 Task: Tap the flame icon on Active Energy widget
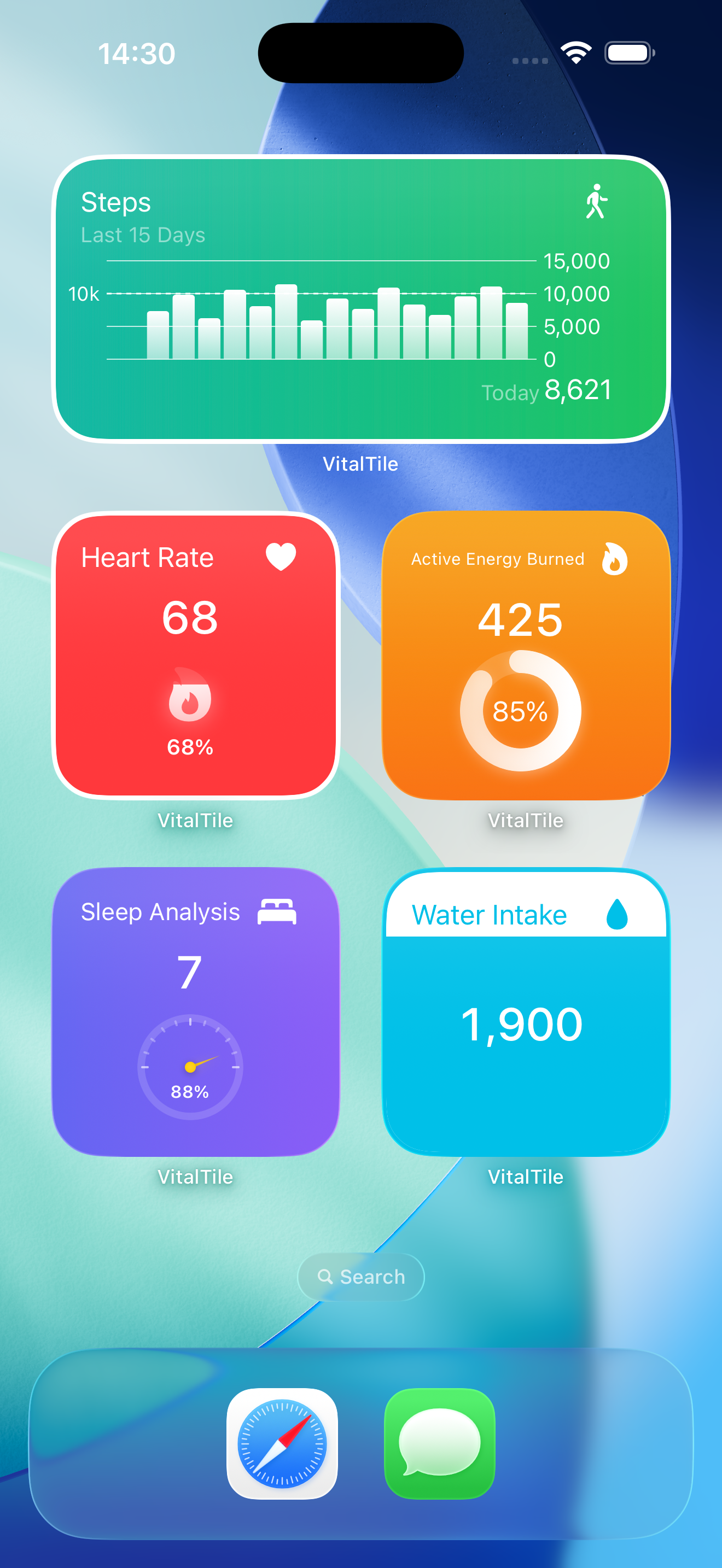pyautogui.click(x=616, y=558)
